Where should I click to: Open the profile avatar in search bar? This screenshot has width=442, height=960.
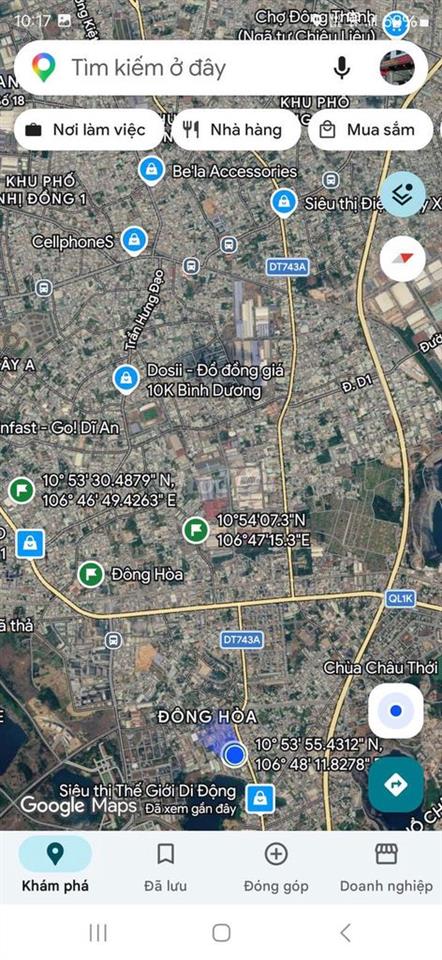pos(397,67)
